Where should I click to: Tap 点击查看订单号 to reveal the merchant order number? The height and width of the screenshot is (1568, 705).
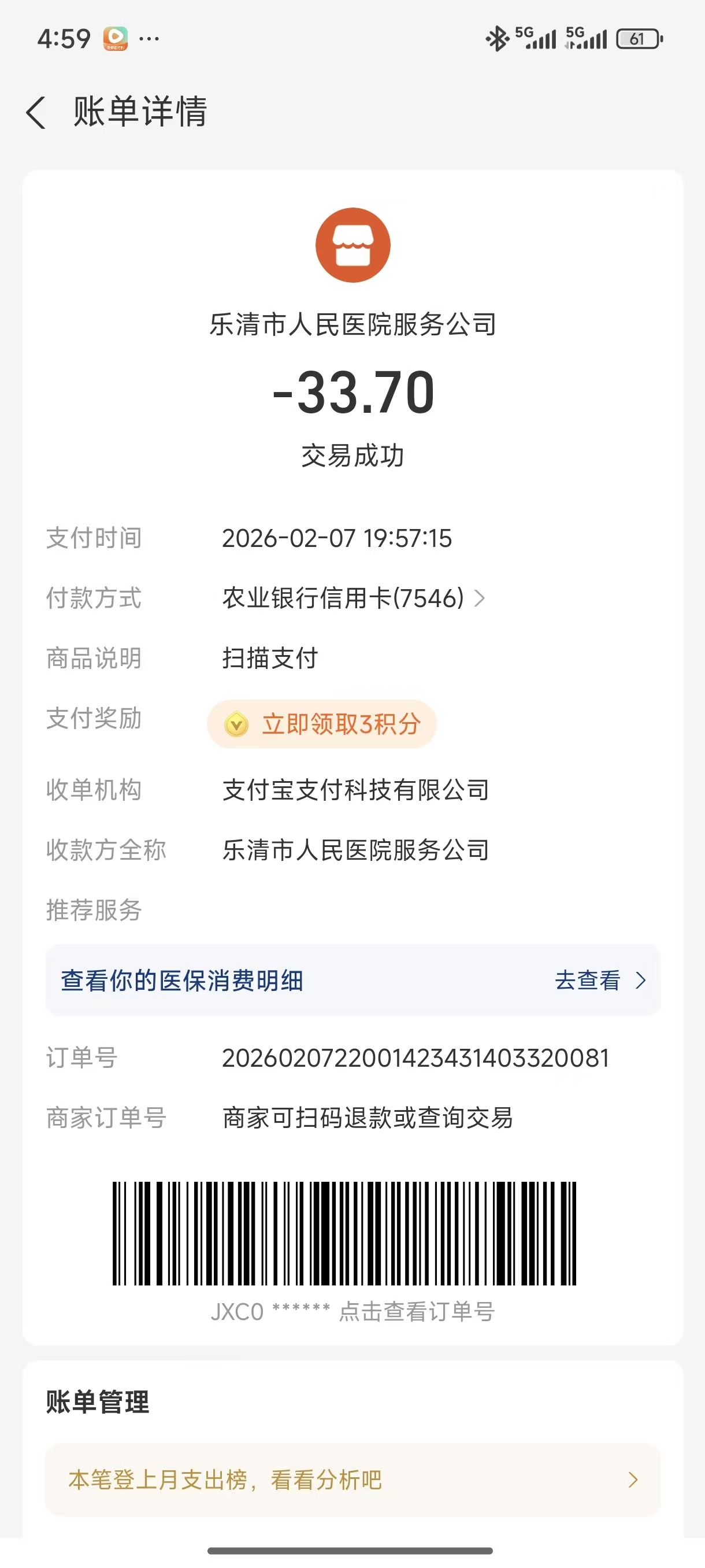tap(416, 1312)
